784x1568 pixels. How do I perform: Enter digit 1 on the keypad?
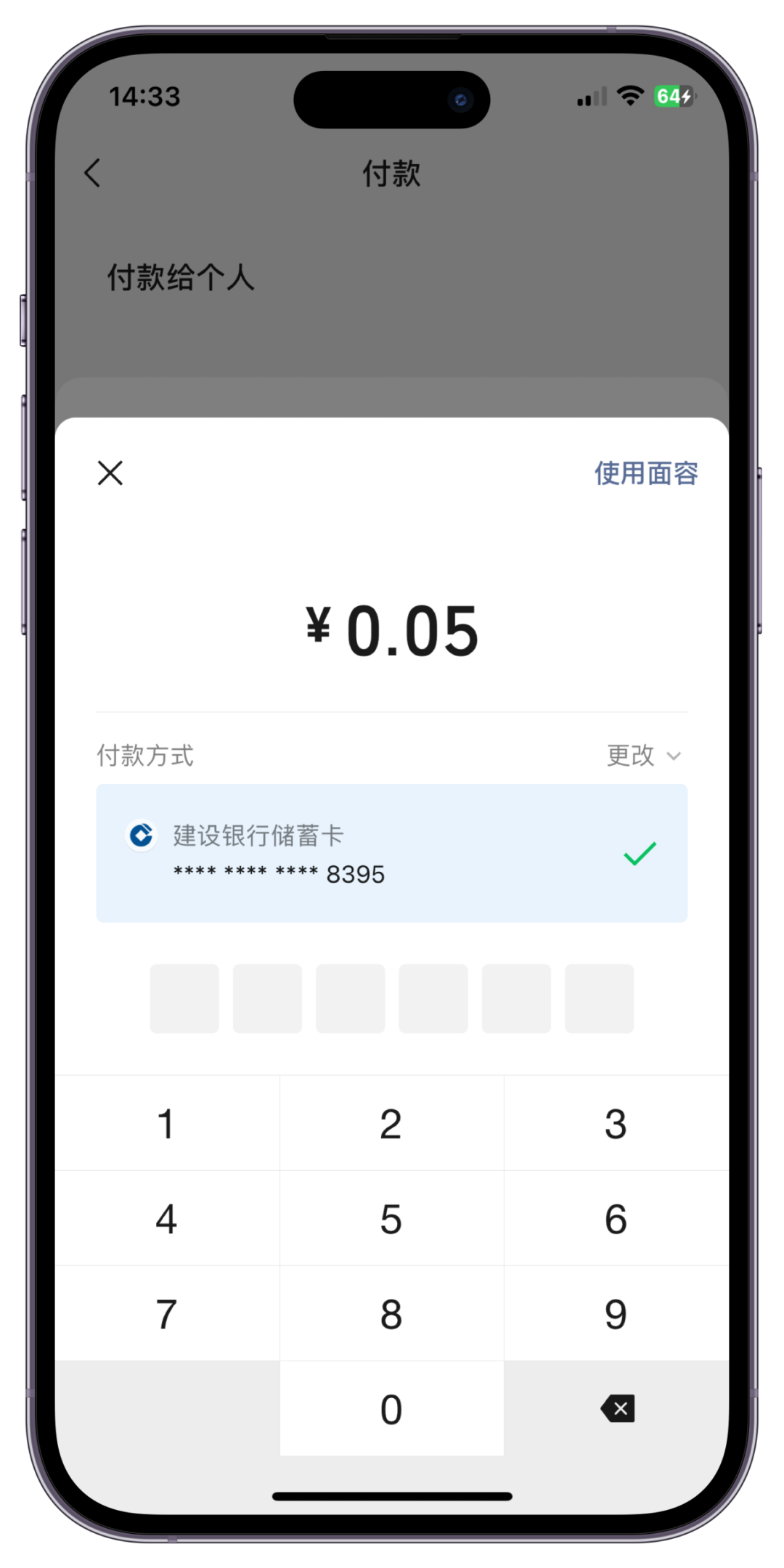[x=167, y=1124]
